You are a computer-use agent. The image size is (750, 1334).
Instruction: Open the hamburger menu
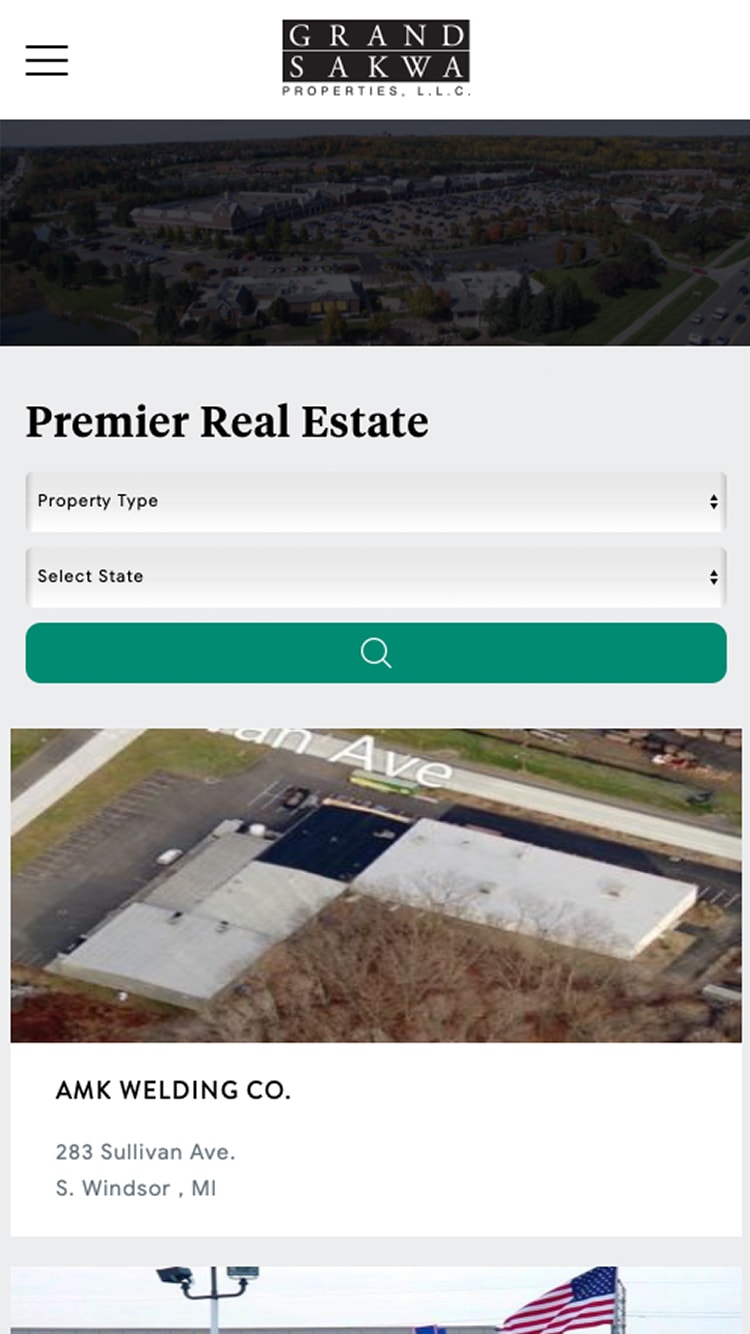[47, 60]
